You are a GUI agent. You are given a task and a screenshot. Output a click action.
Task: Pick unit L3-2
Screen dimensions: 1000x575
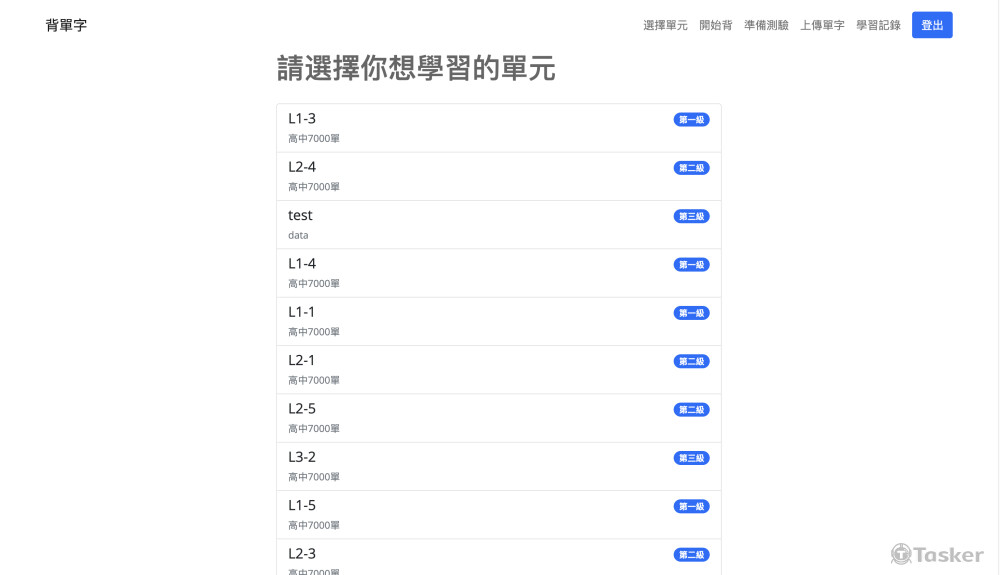tap(498, 466)
